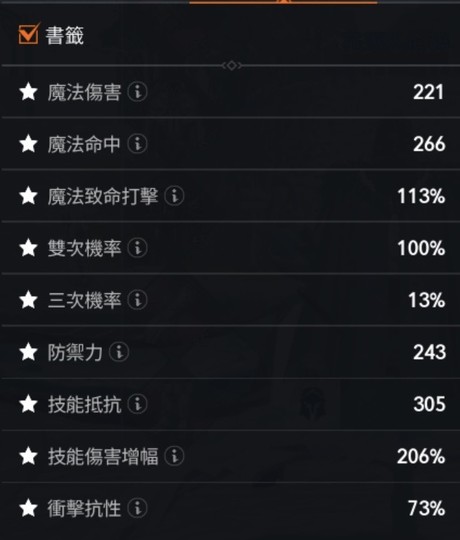
Task: Open info icon beside 防禦力
Action: (x=119, y=352)
